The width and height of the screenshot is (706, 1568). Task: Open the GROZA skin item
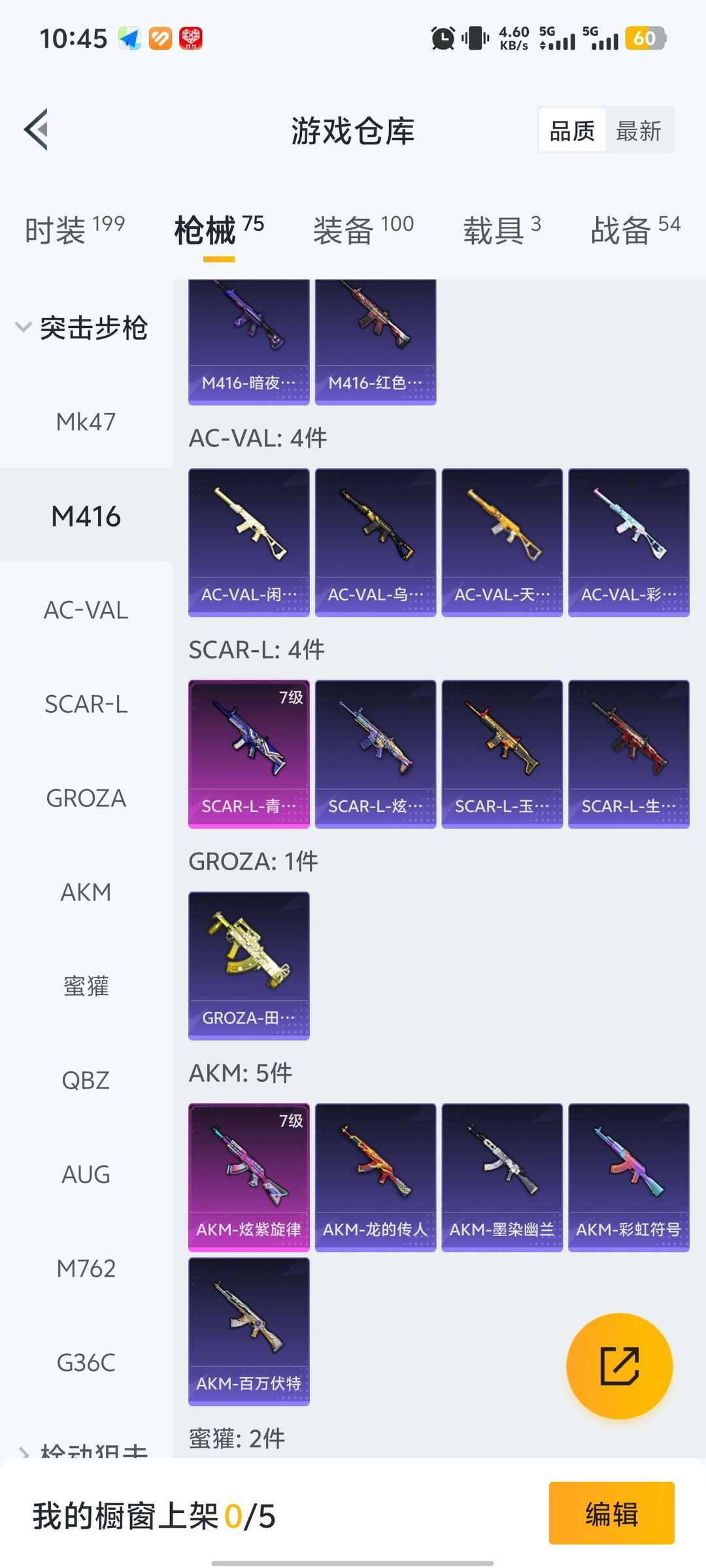pos(249,966)
